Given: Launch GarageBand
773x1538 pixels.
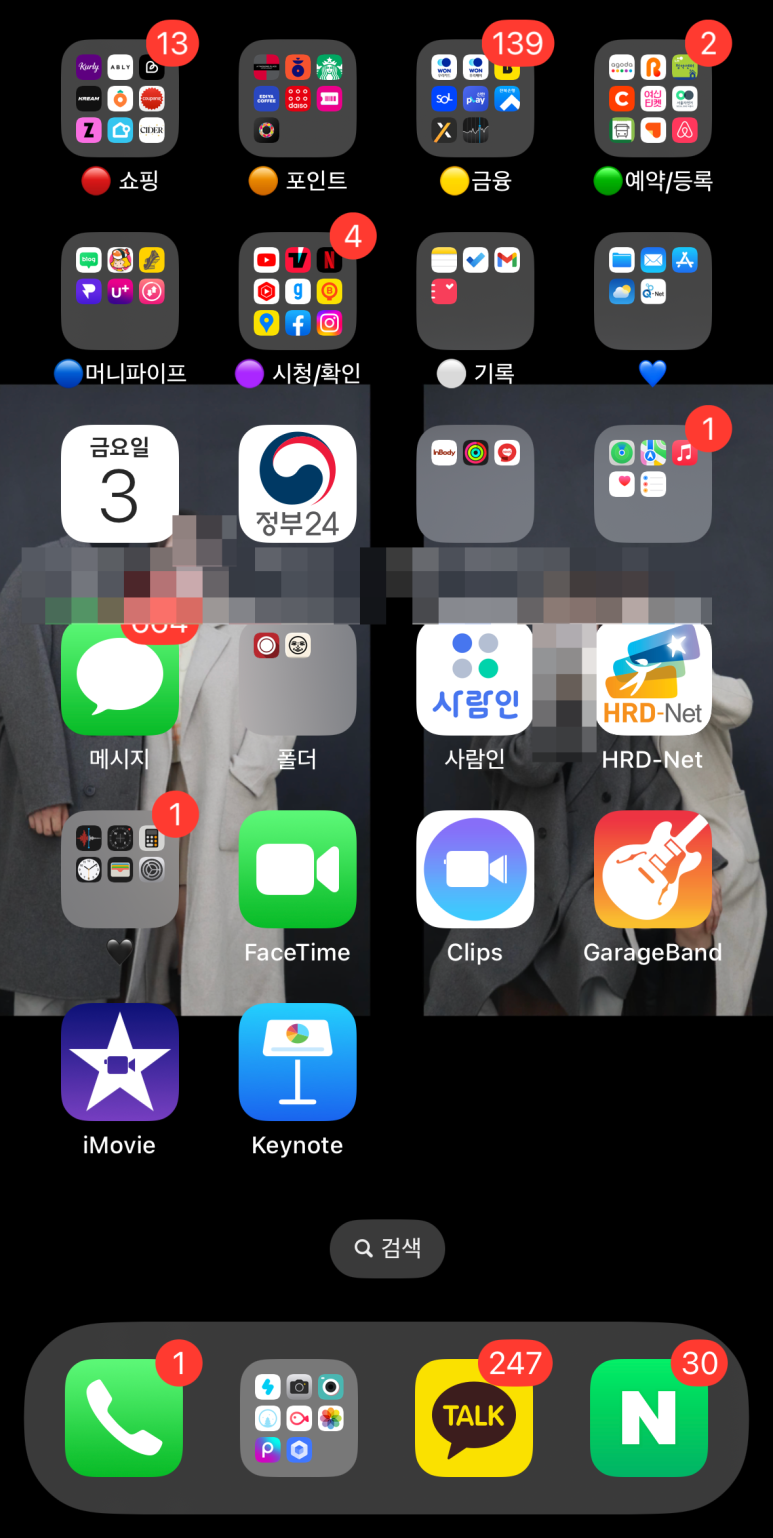Looking at the screenshot, I should pyautogui.click(x=653, y=869).
